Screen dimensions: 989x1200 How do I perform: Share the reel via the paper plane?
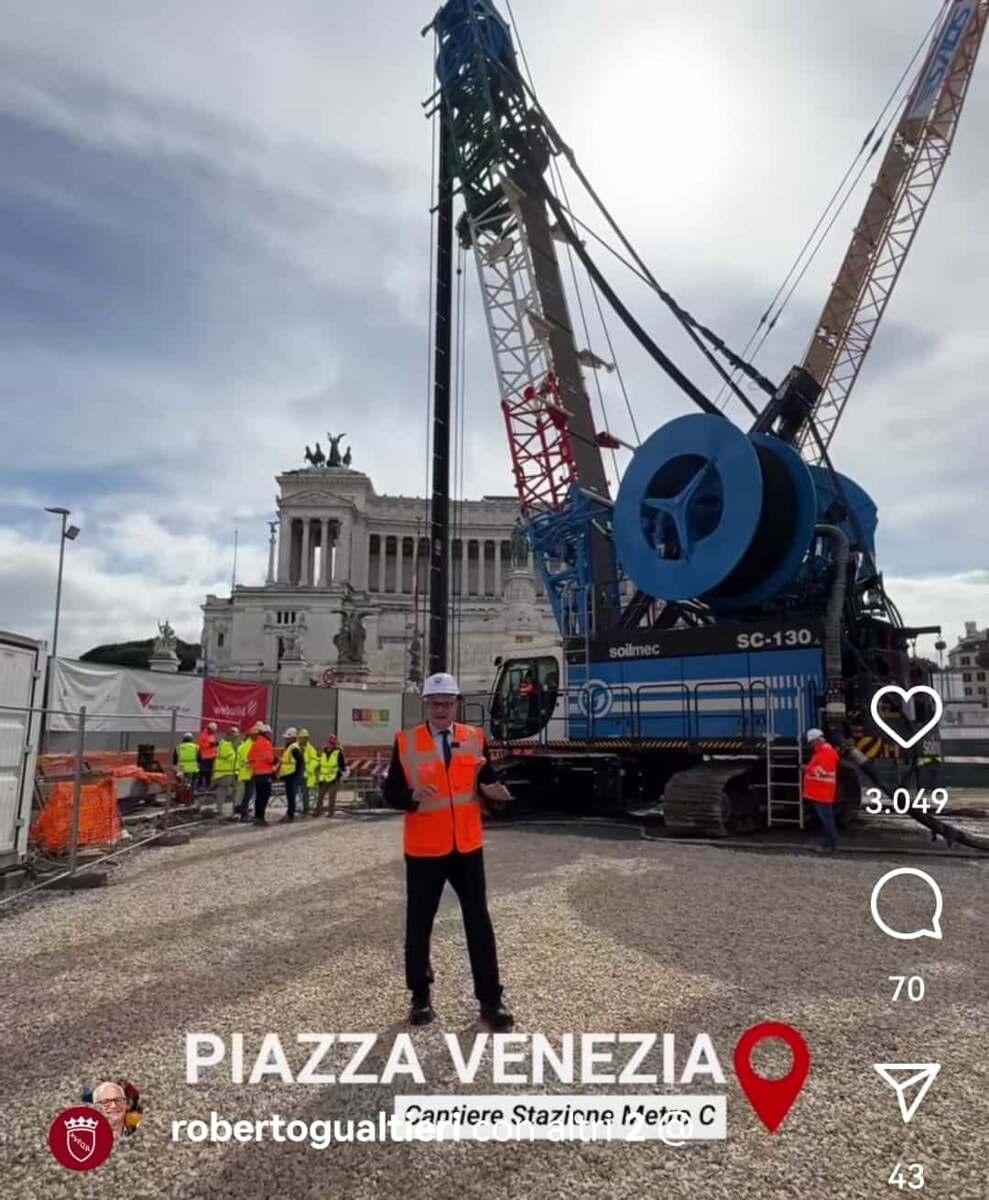click(907, 1089)
